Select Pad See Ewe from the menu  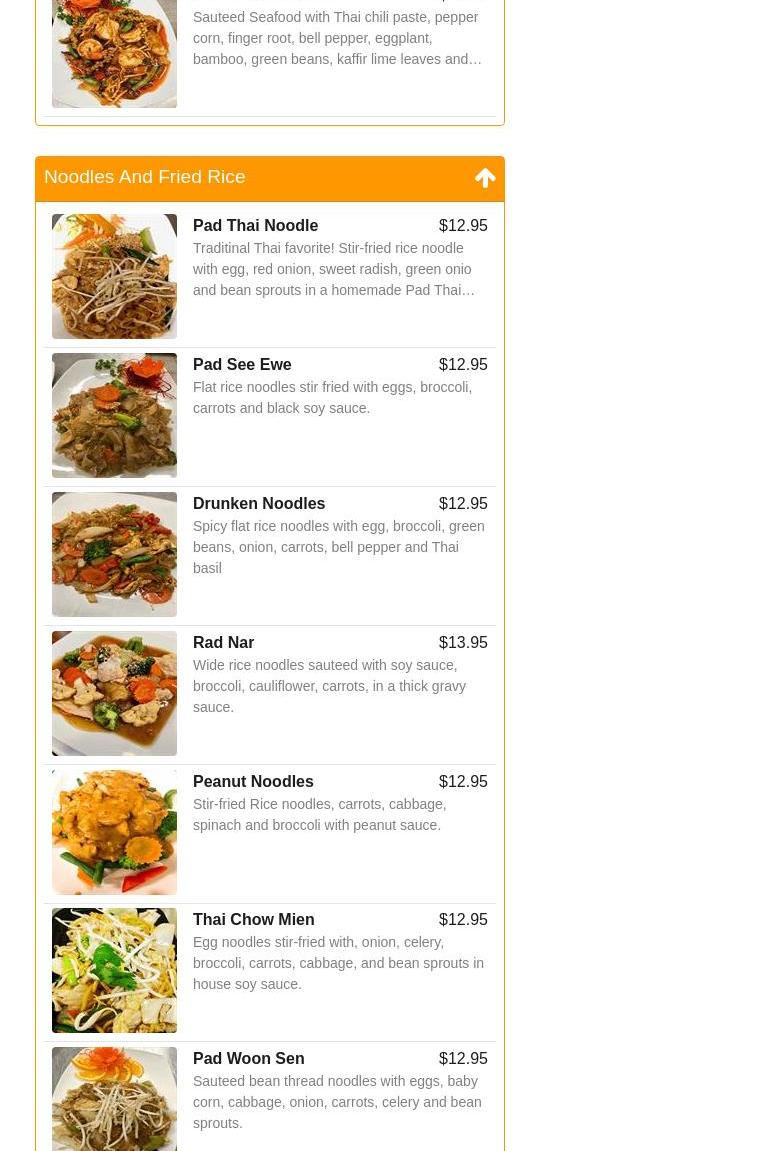[x=242, y=365]
